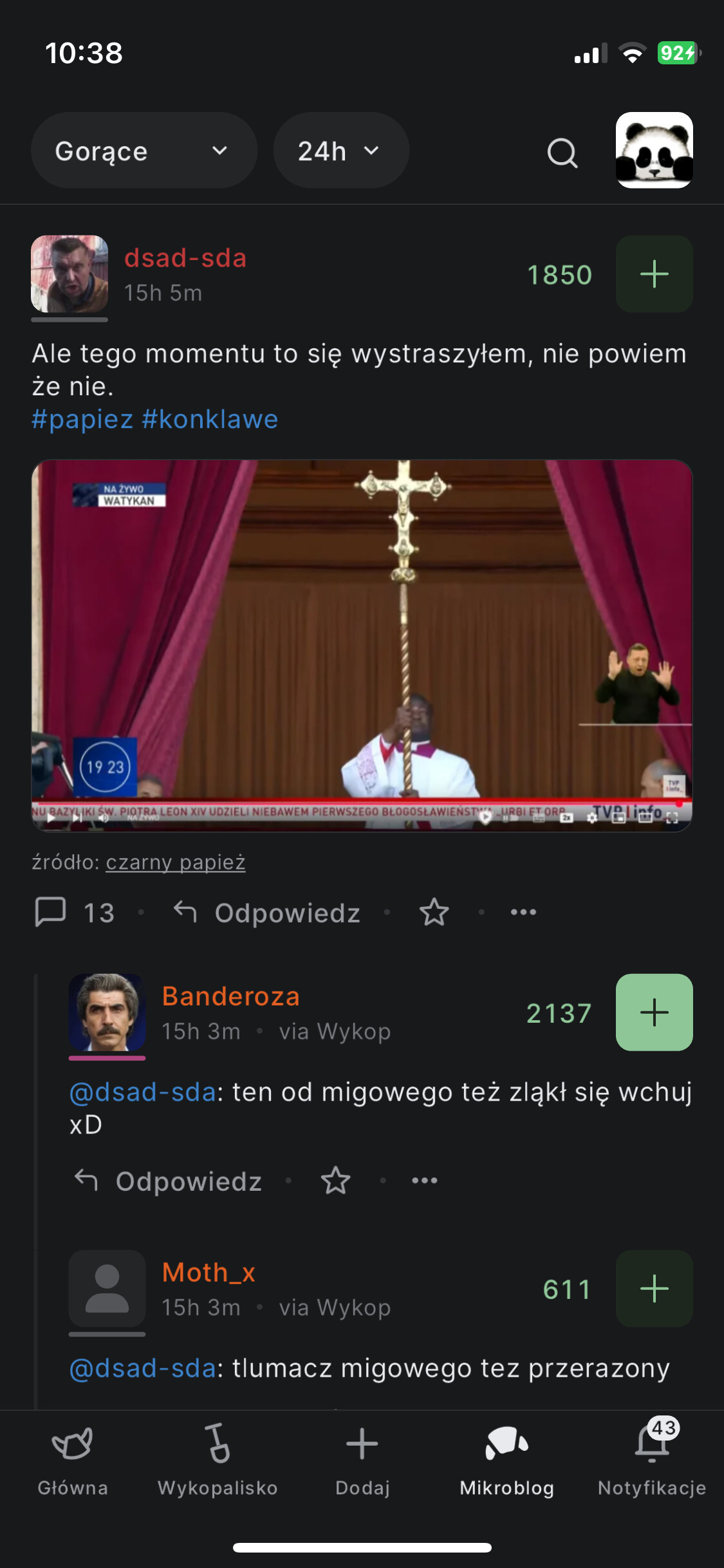This screenshot has height=1568, width=724.
Task: Star Banderoza's comment as favorite
Action: [335, 1181]
